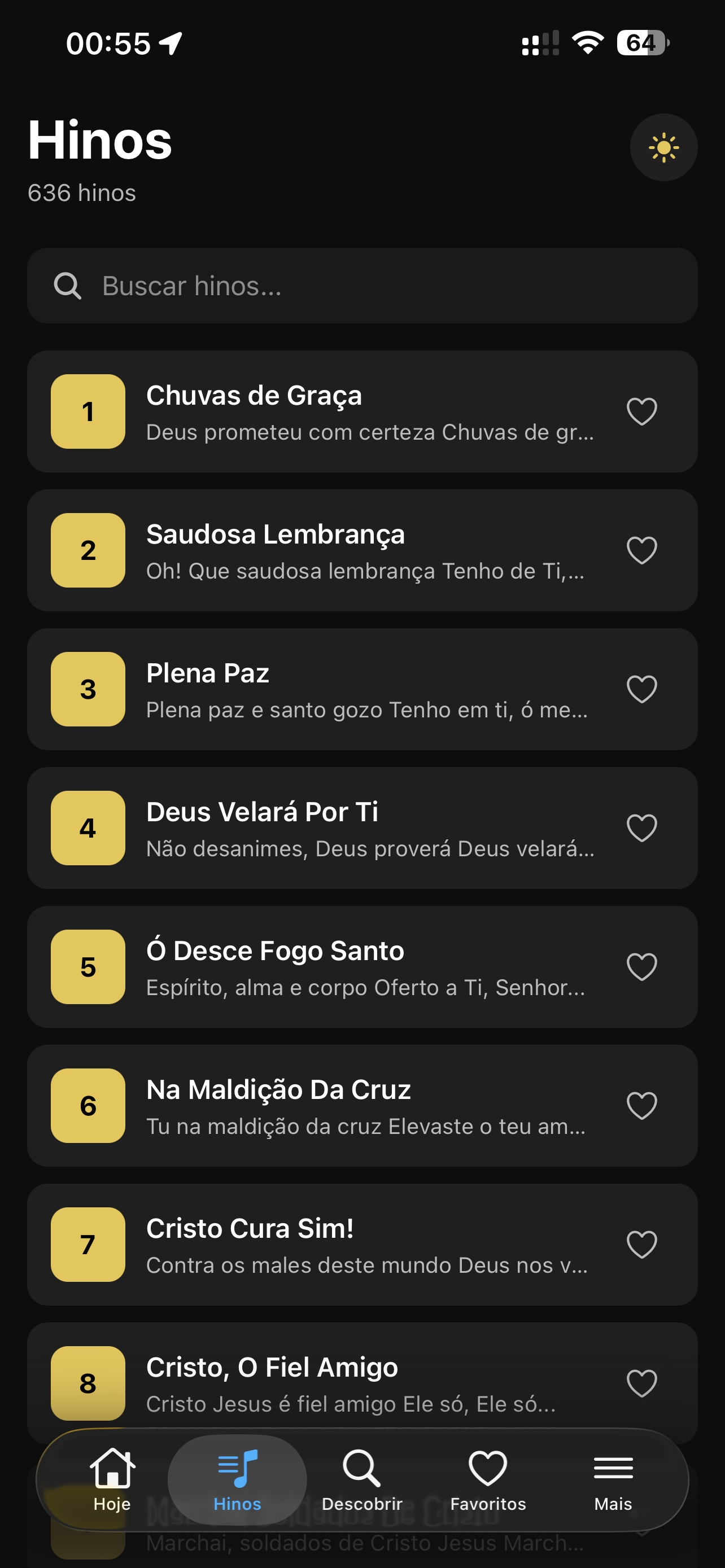Screen dimensions: 725x1568
Task: Click the magnifier icon in the search bar
Action: click(68, 285)
